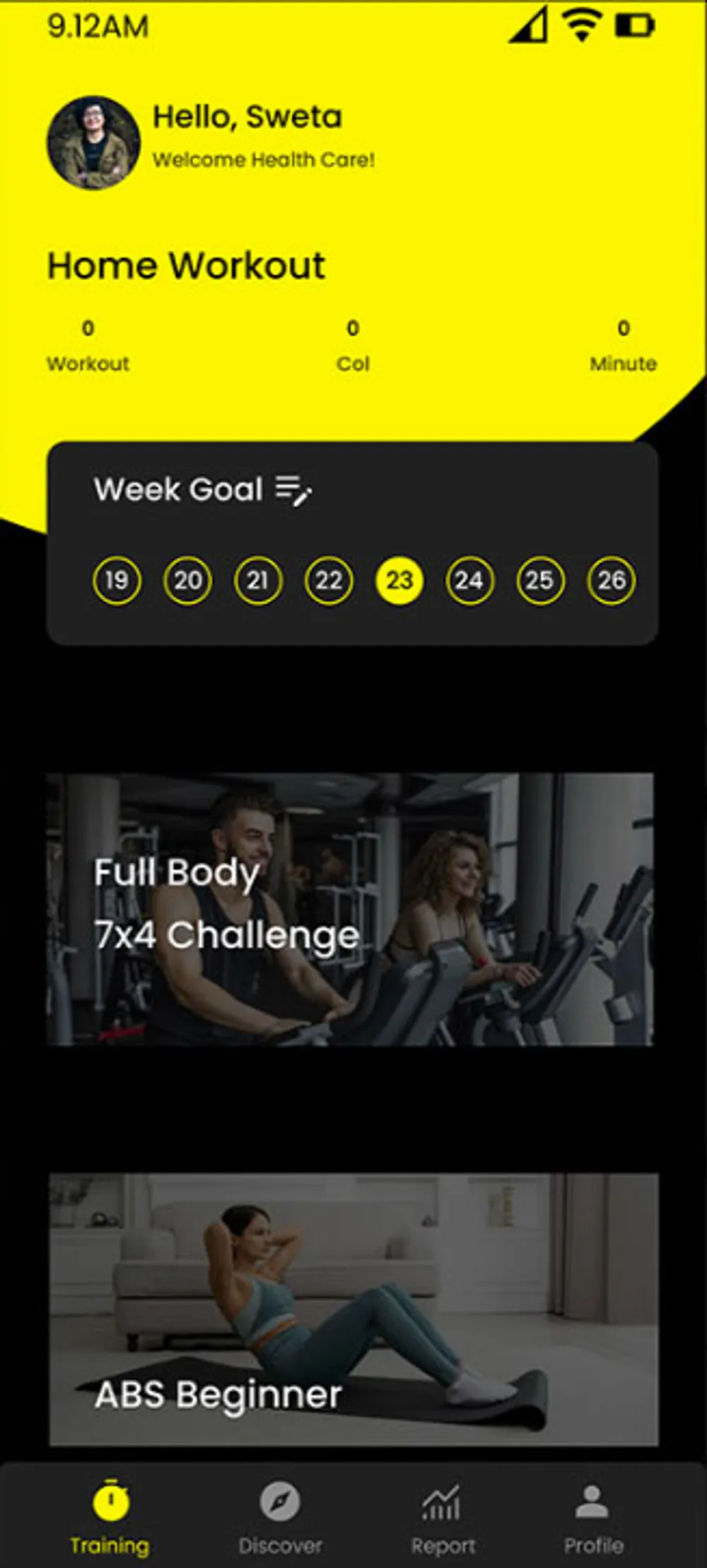Open the ABS Beginner workout card
707x1568 pixels.
[x=353, y=1309]
